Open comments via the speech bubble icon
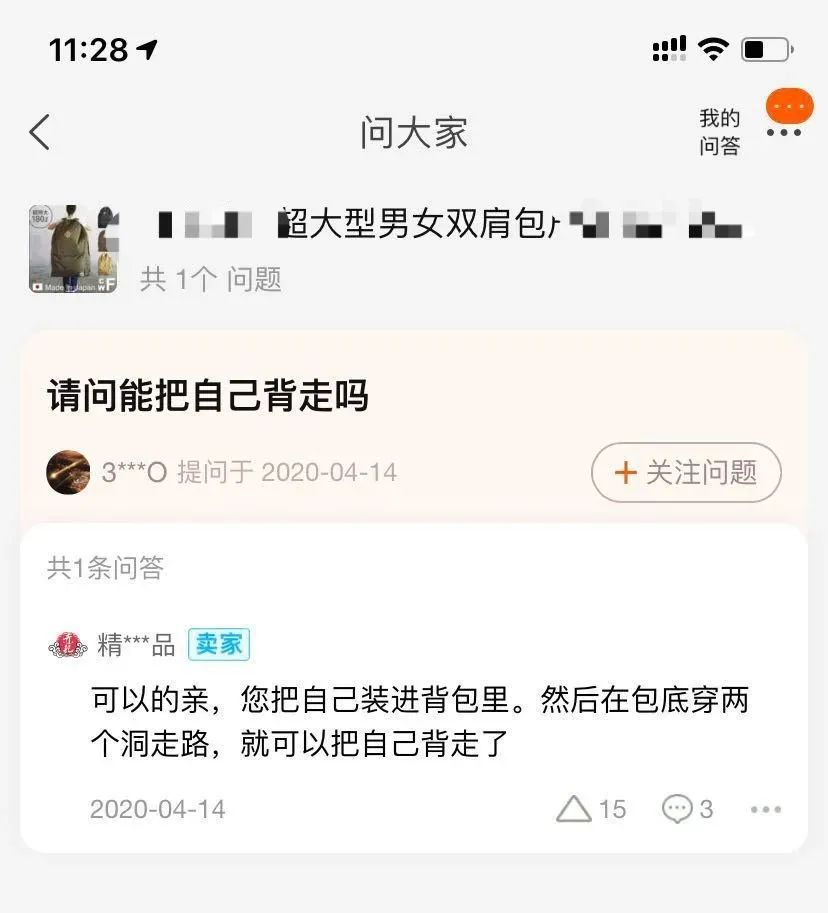 [x=679, y=809]
